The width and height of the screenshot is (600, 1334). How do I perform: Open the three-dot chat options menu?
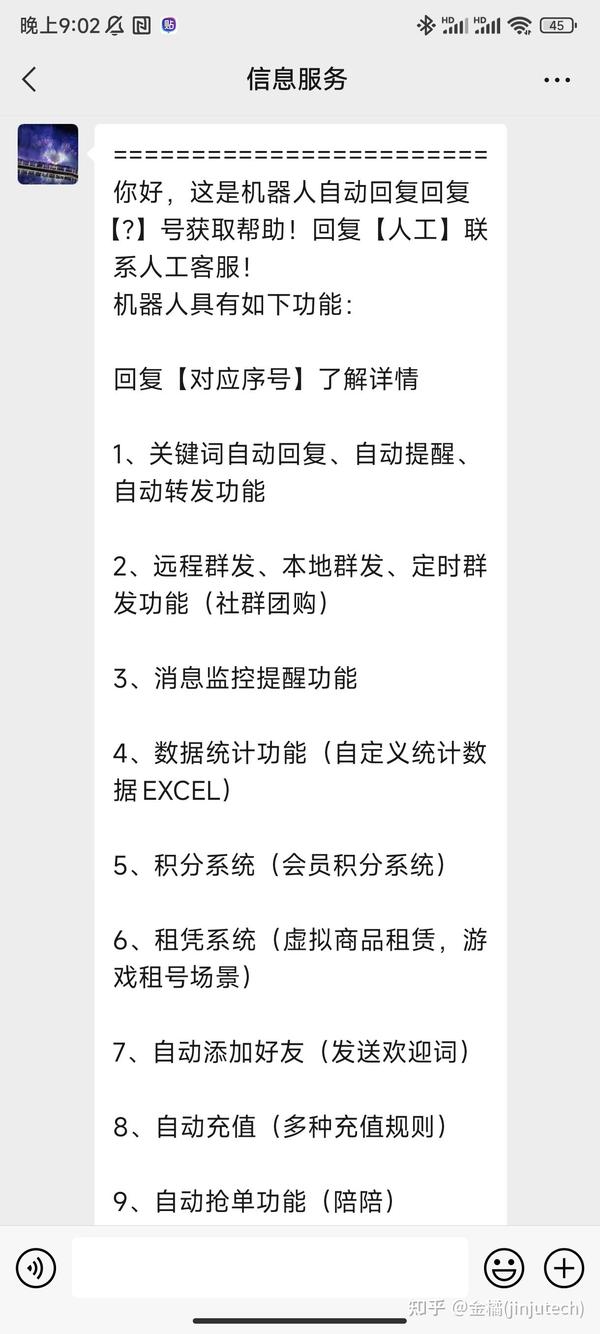pyautogui.click(x=557, y=80)
